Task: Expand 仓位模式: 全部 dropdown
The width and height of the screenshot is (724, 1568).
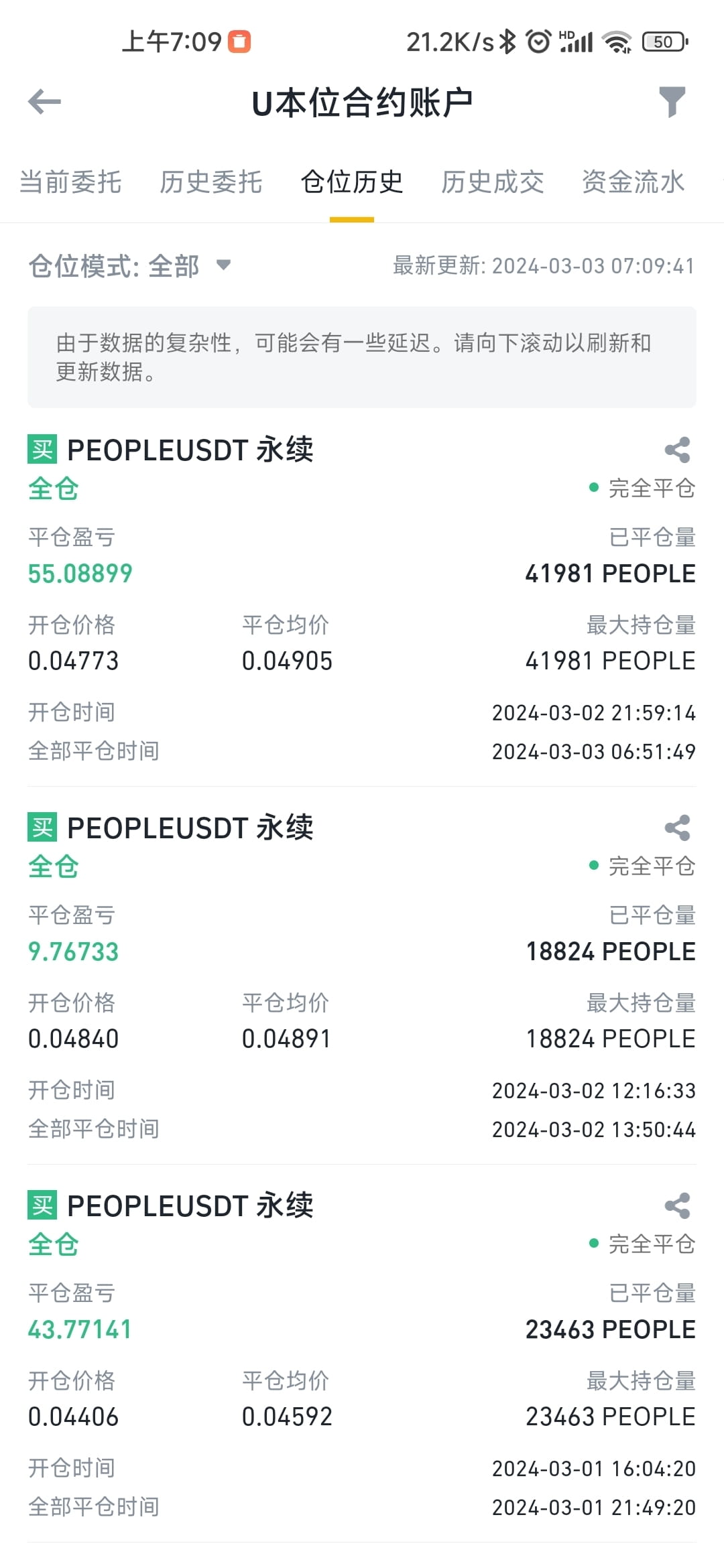Action: [x=130, y=266]
